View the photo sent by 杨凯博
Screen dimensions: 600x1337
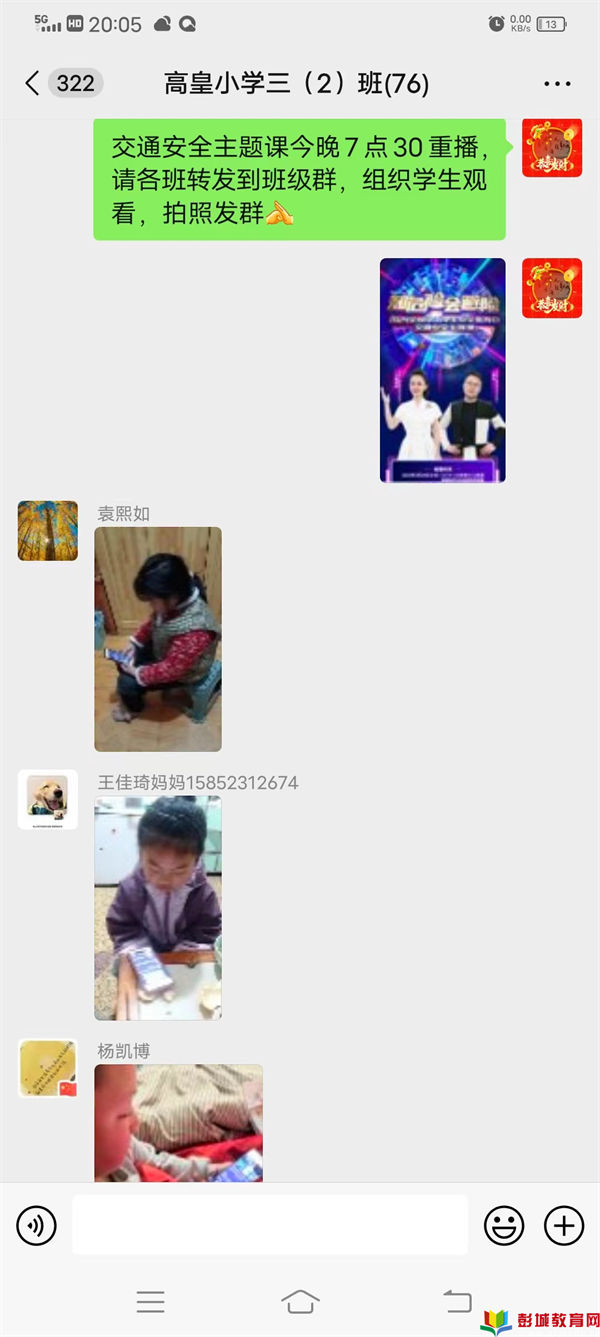[178, 1122]
